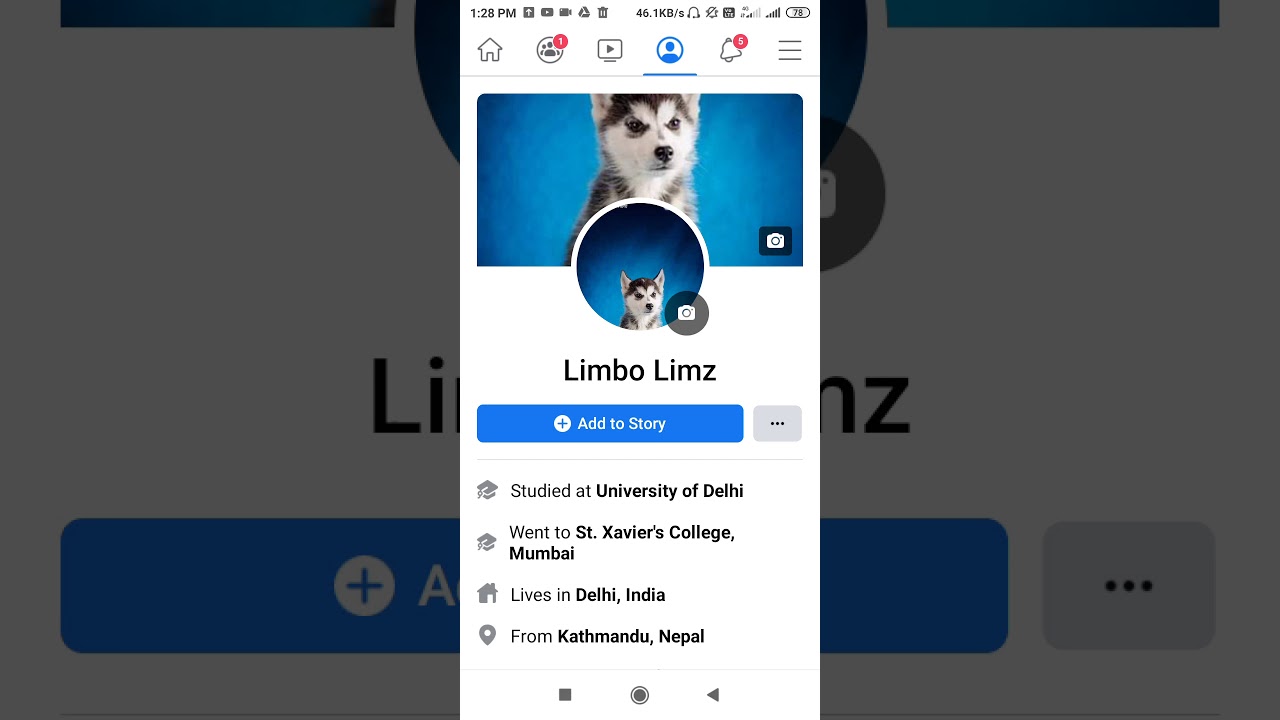Open the three-dot profile options
The height and width of the screenshot is (720, 1280).
[x=777, y=424]
